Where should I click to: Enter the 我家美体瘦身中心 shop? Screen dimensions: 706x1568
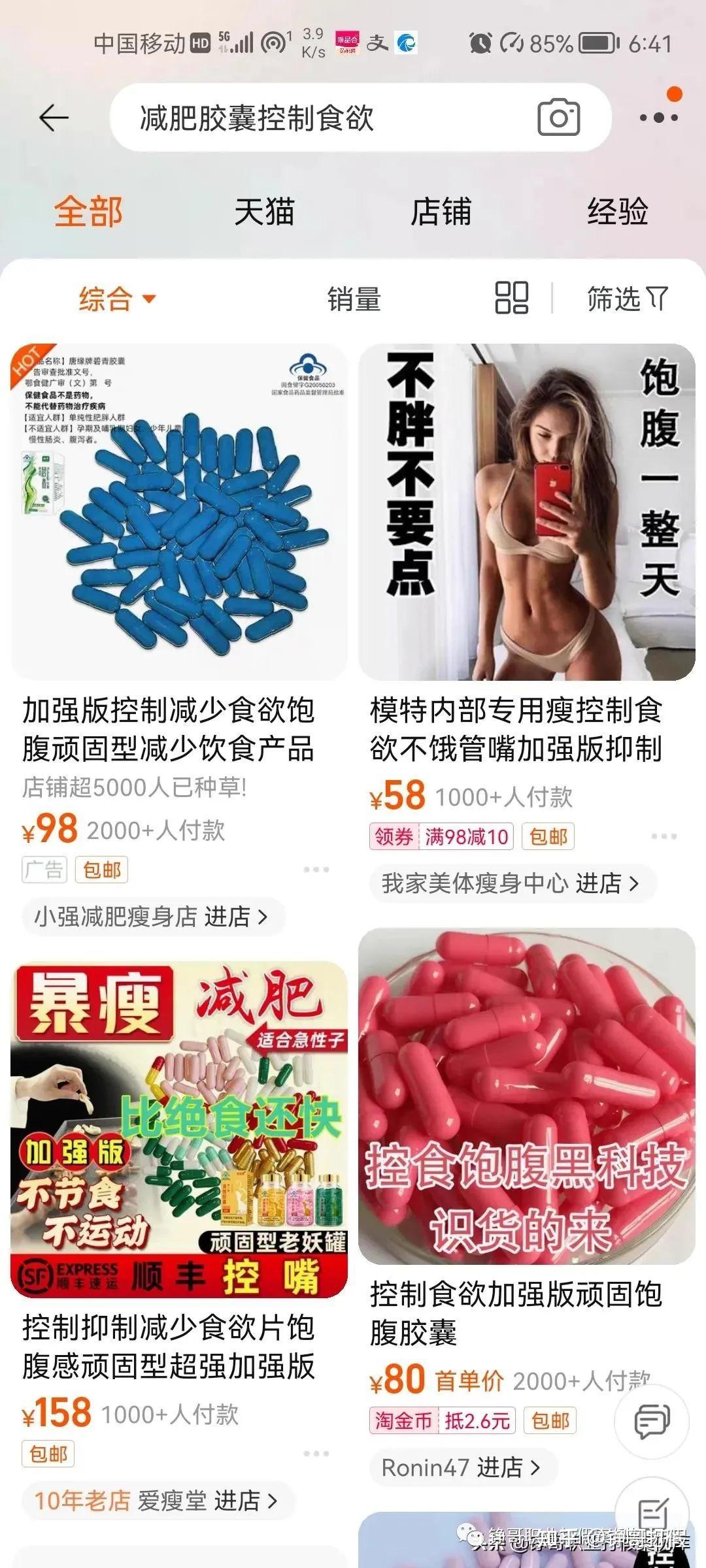511,883
